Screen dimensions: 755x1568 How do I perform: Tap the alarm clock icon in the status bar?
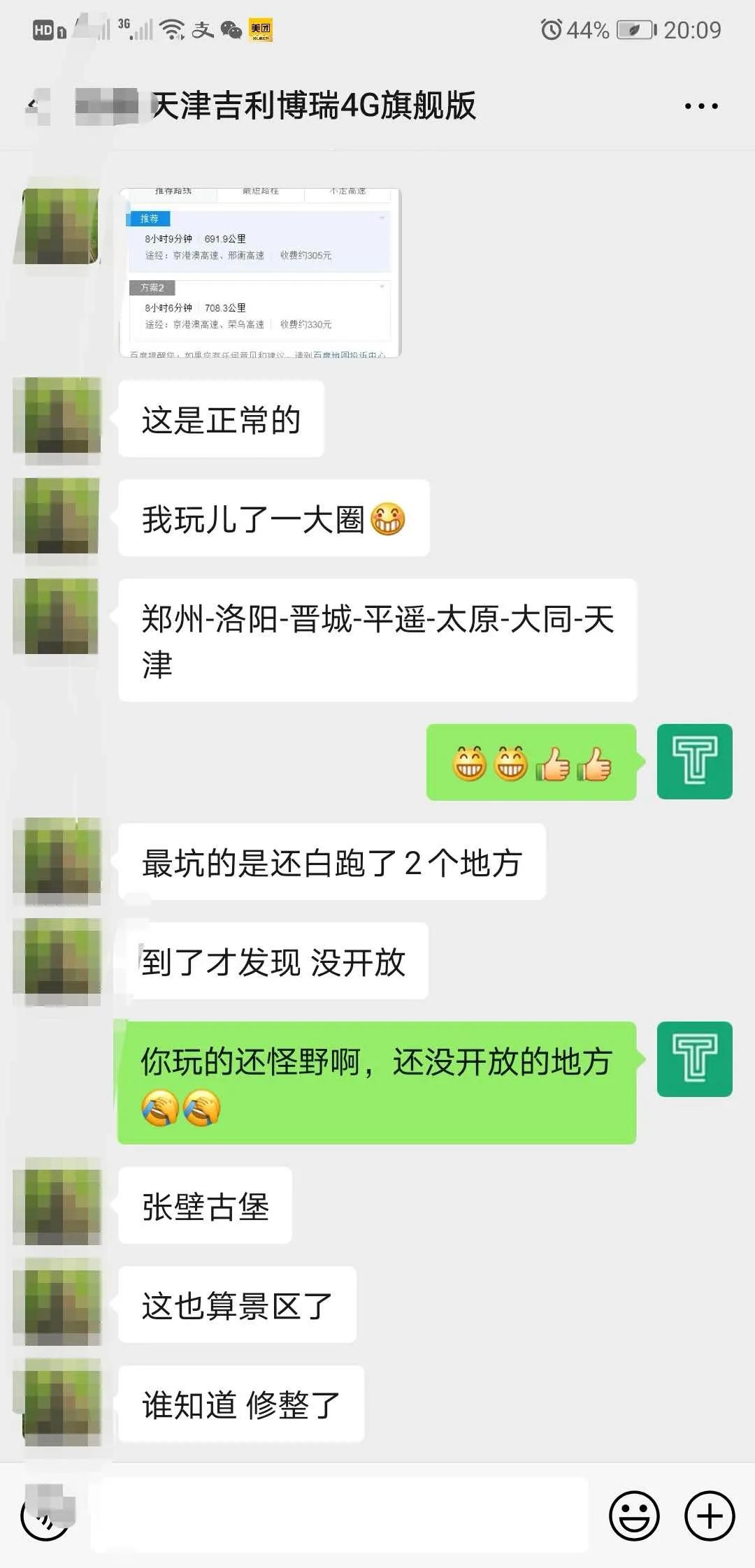552,29
